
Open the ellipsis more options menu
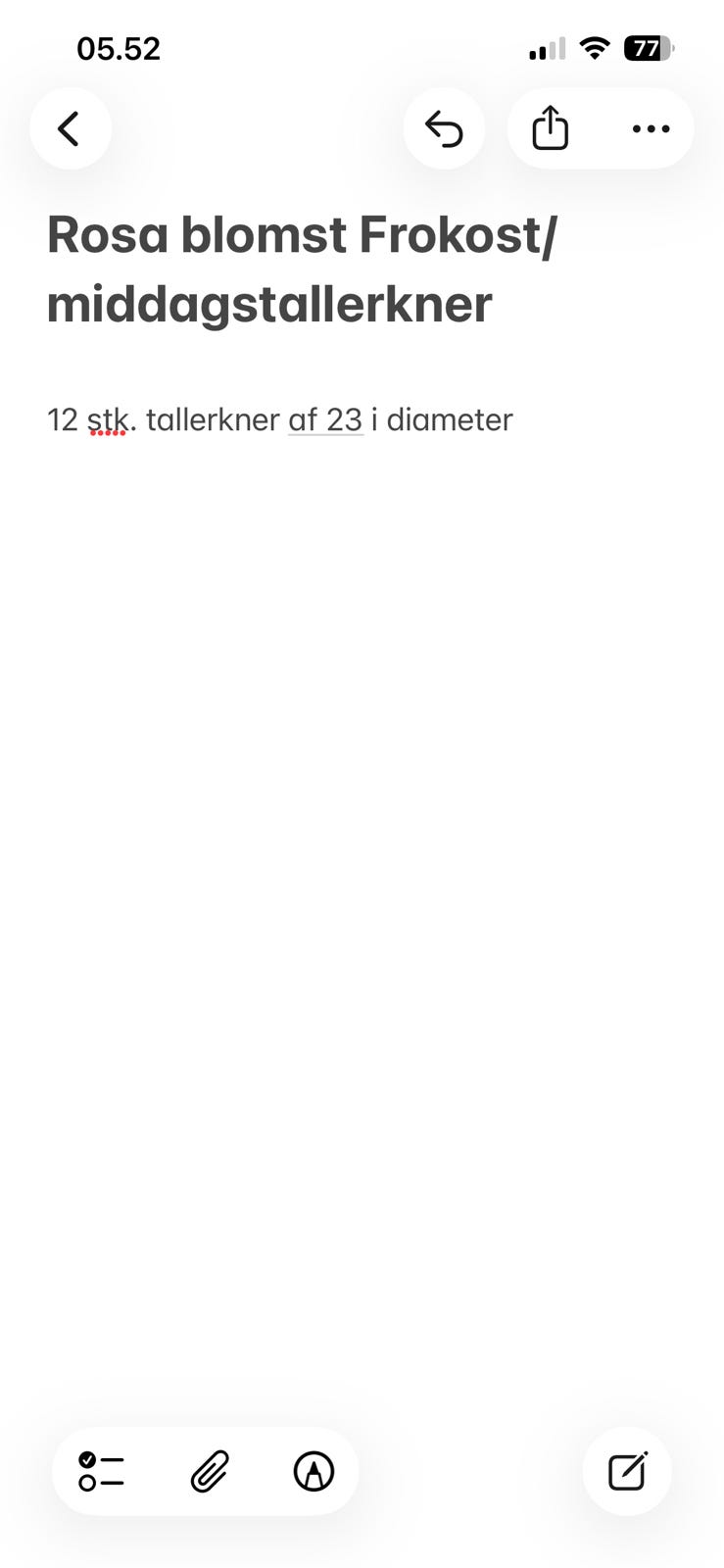tap(651, 128)
